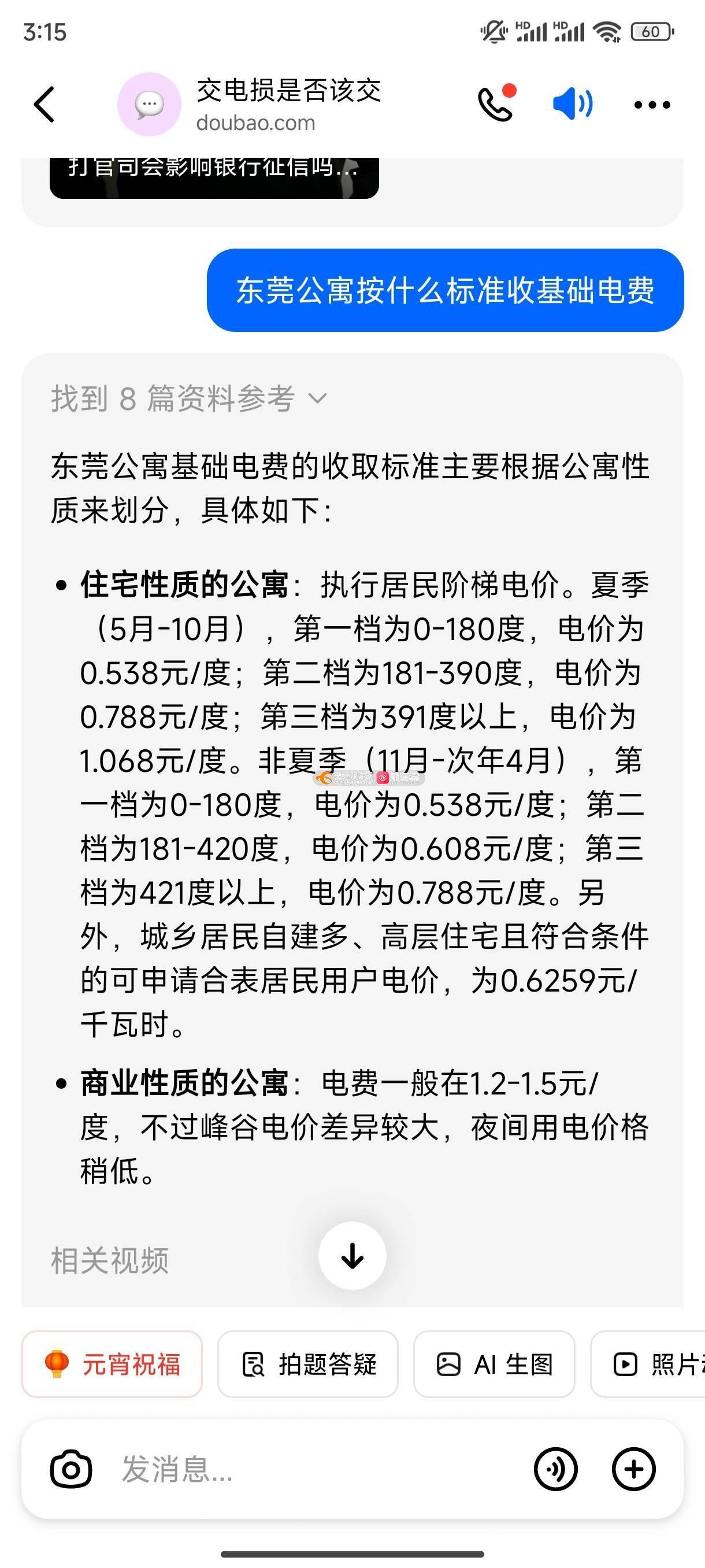Open the three-dot overflow menu

651,105
